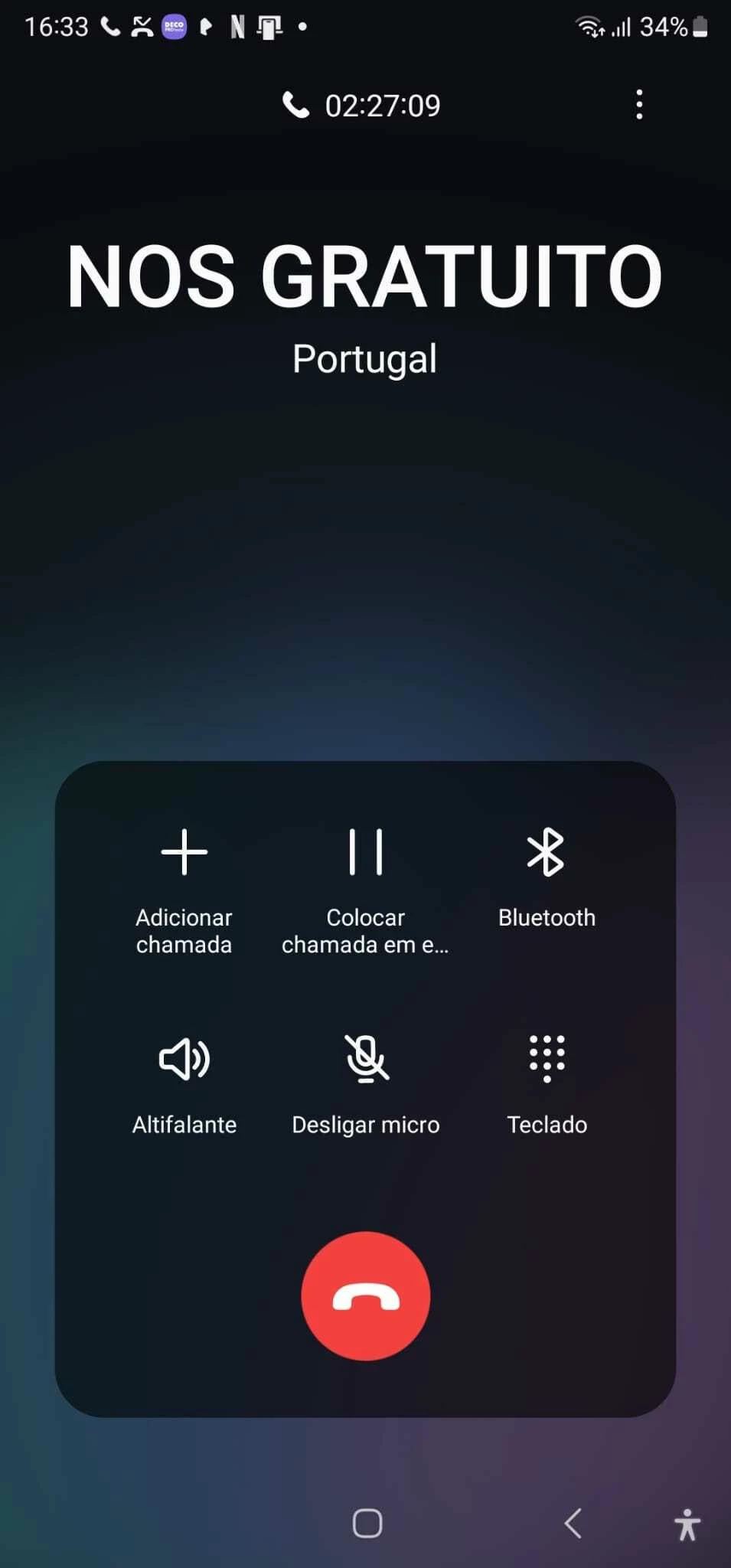731x1568 pixels.
Task: Open the accessibility shortcut icon
Action: (687, 1524)
